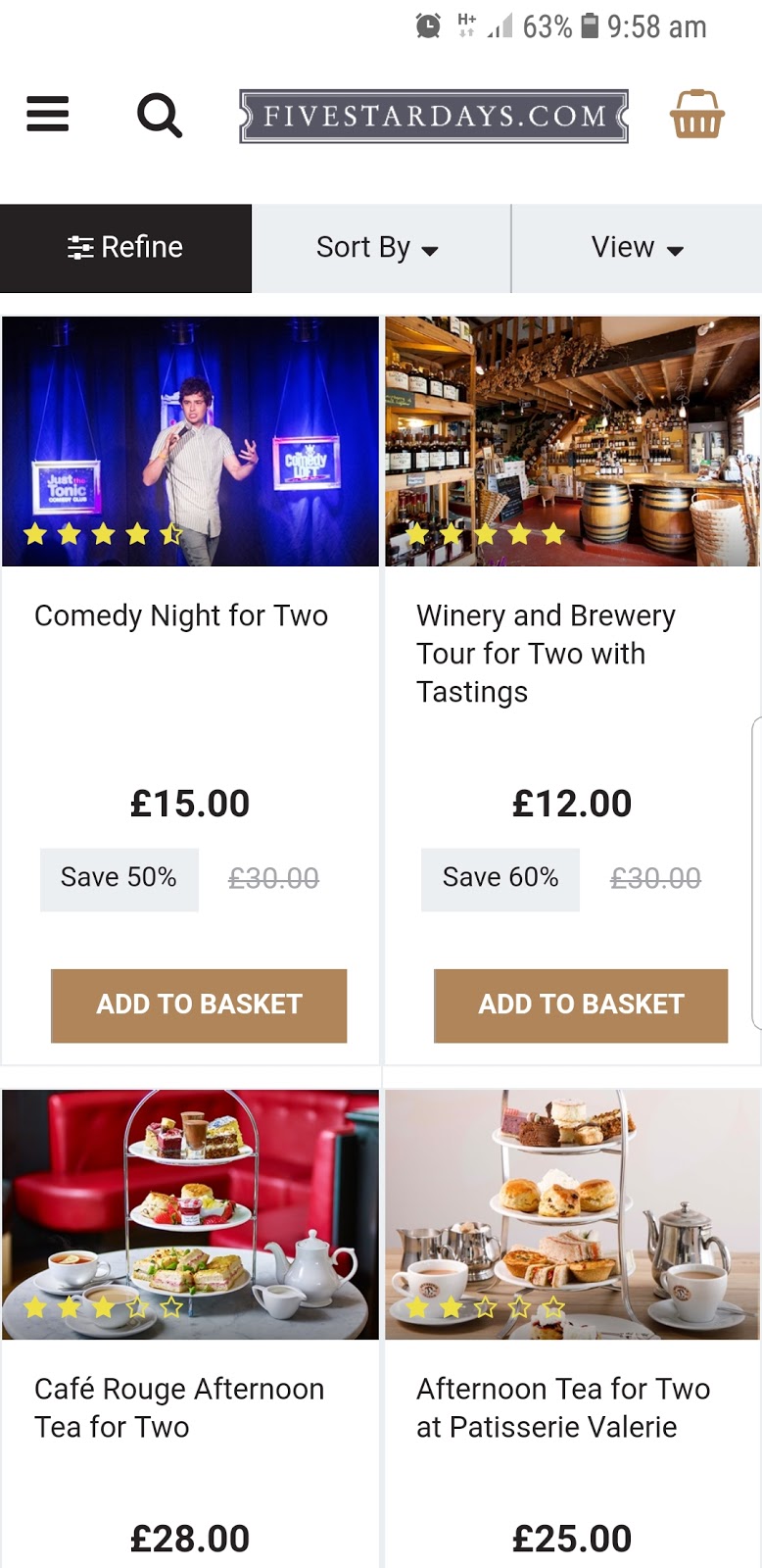Open the shopping basket
Image resolution: width=762 pixels, height=1568 pixels.
coord(696,115)
